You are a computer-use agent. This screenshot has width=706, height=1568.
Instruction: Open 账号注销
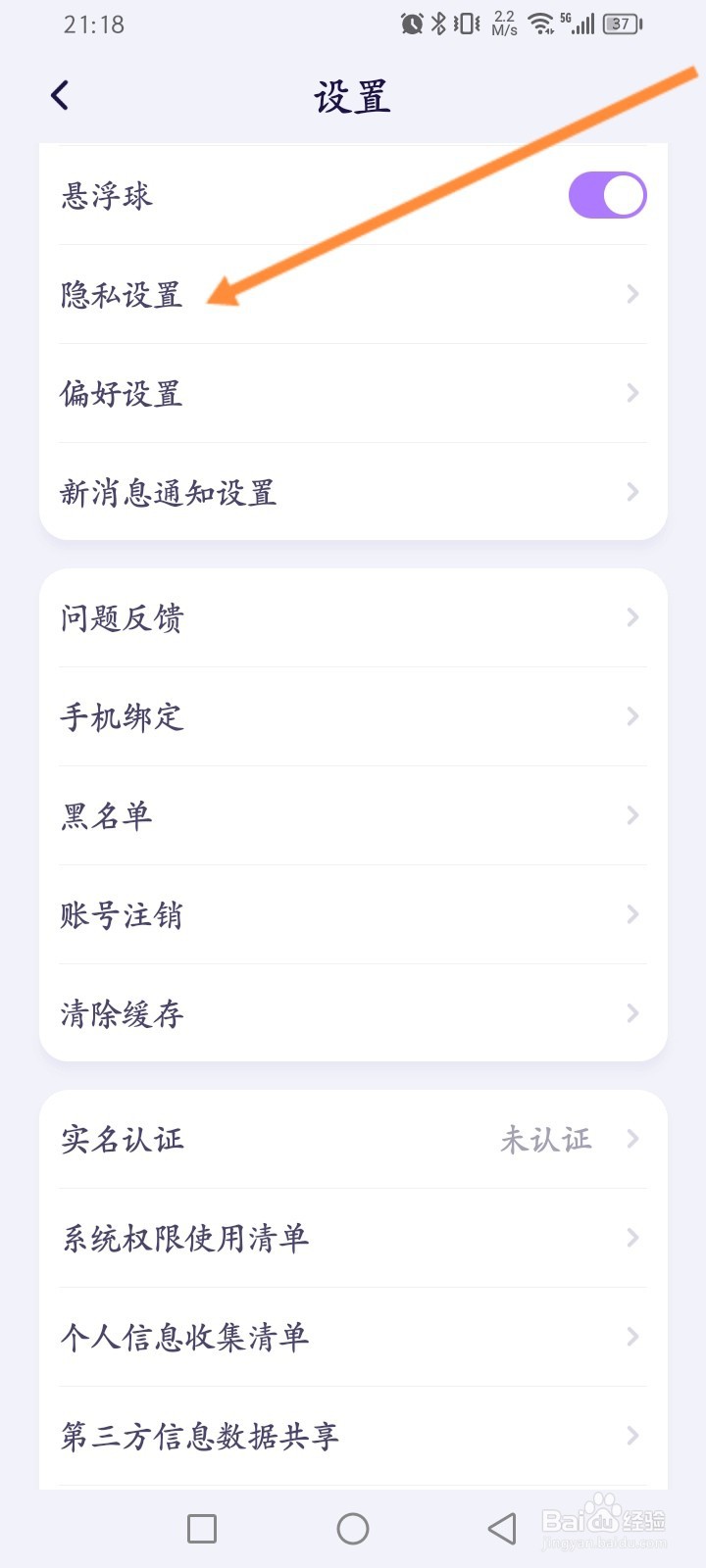pyautogui.click(x=353, y=914)
